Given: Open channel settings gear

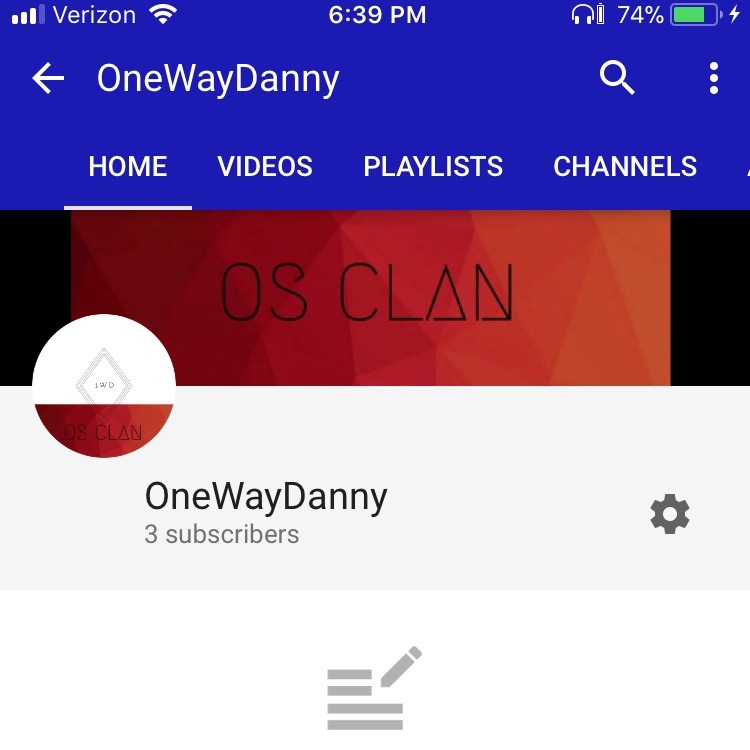Looking at the screenshot, I should (670, 514).
